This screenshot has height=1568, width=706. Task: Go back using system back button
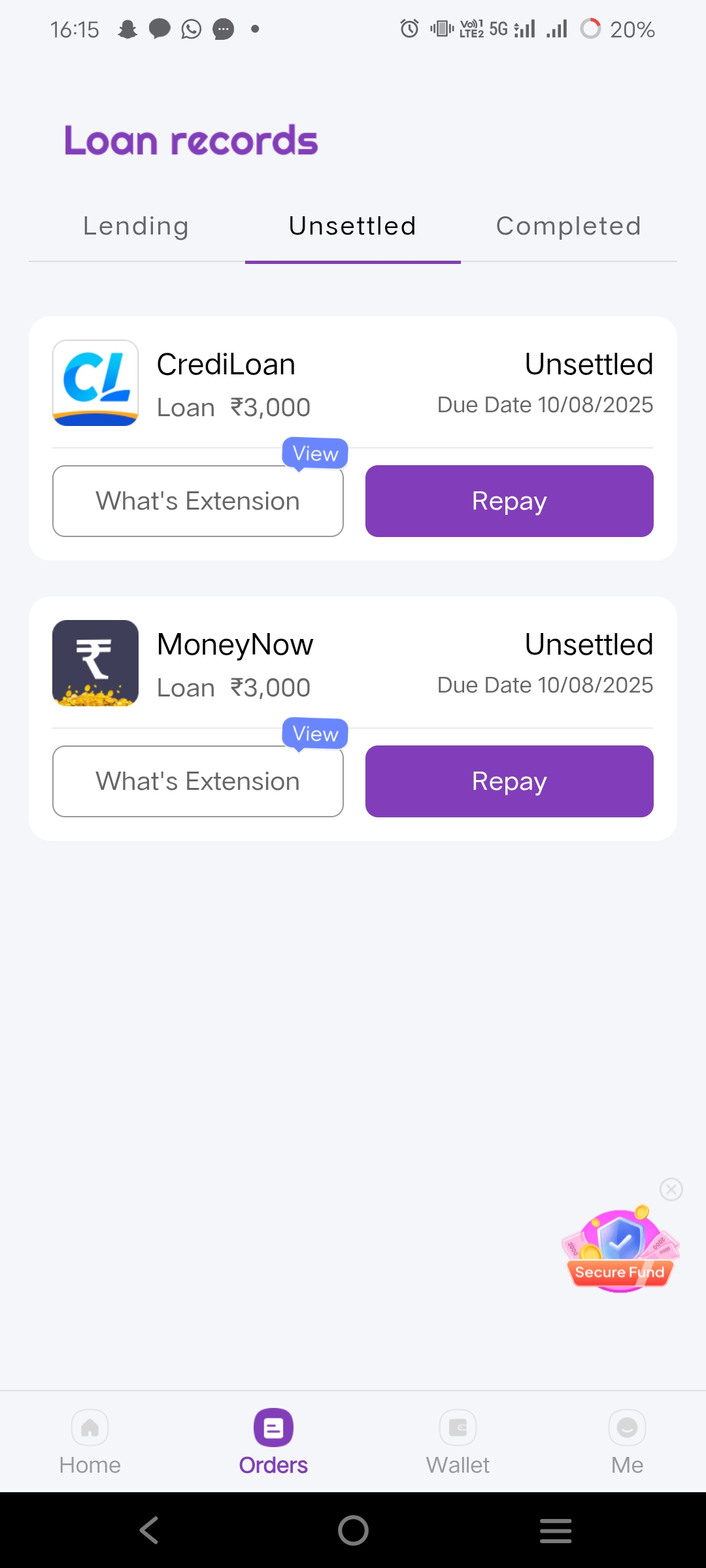tap(149, 1530)
